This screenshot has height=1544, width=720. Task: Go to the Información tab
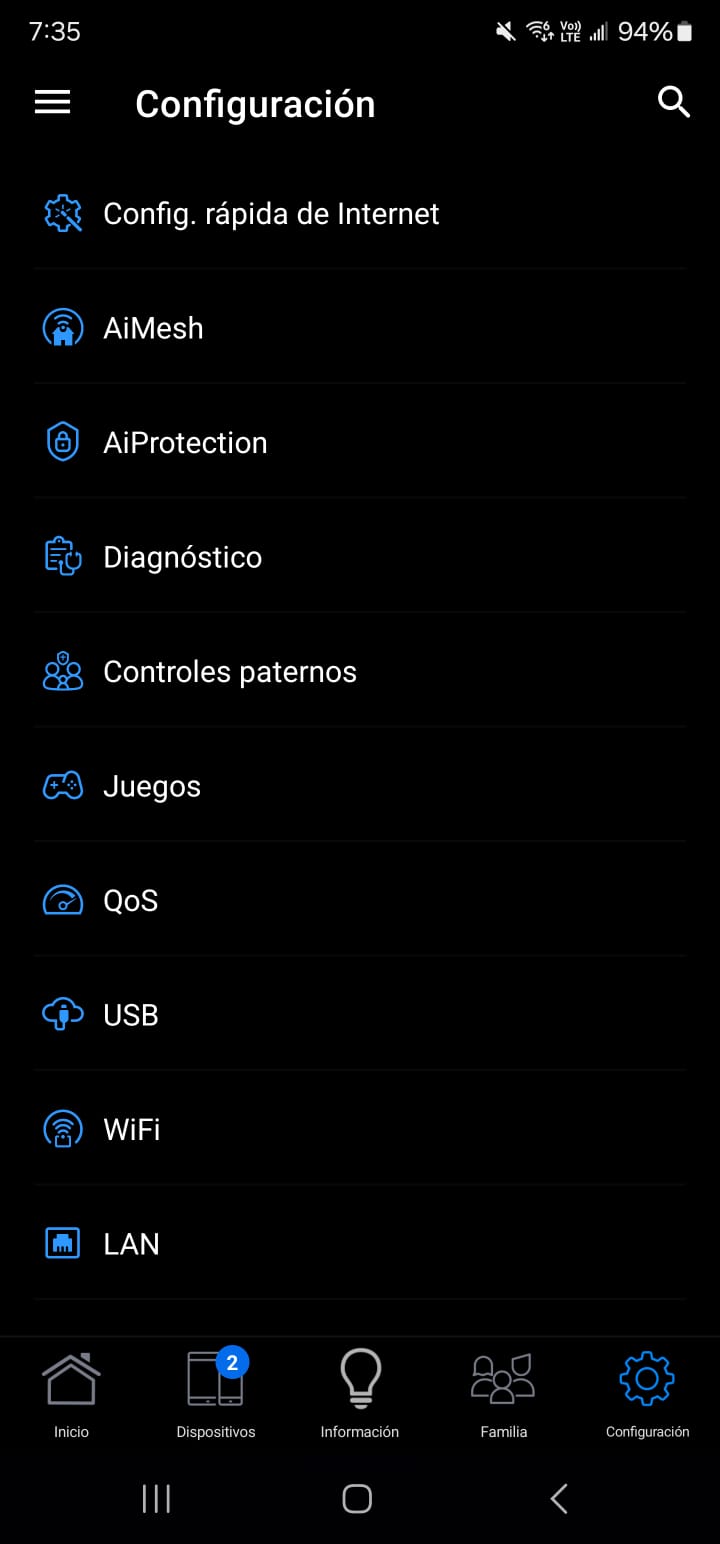pyautogui.click(x=360, y=1394)
